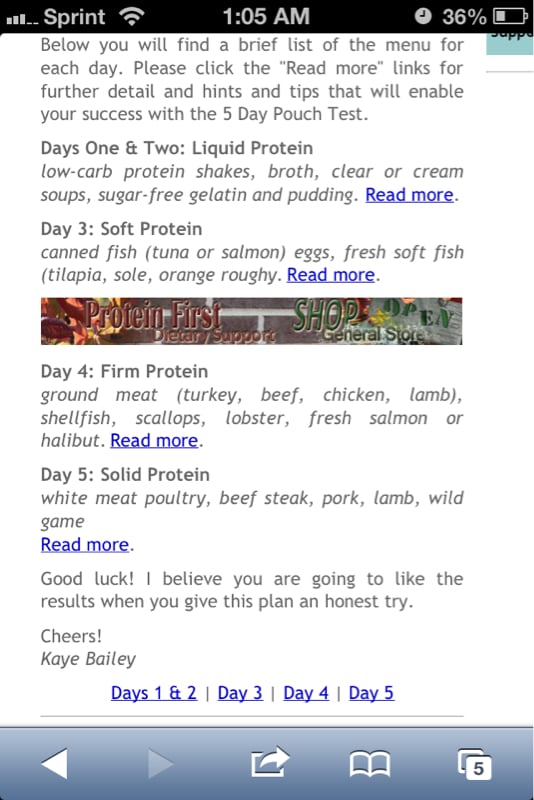Follow the Day 4 footer link
The width and height of the screenshot is (534, 800).
tap(306, 693)
